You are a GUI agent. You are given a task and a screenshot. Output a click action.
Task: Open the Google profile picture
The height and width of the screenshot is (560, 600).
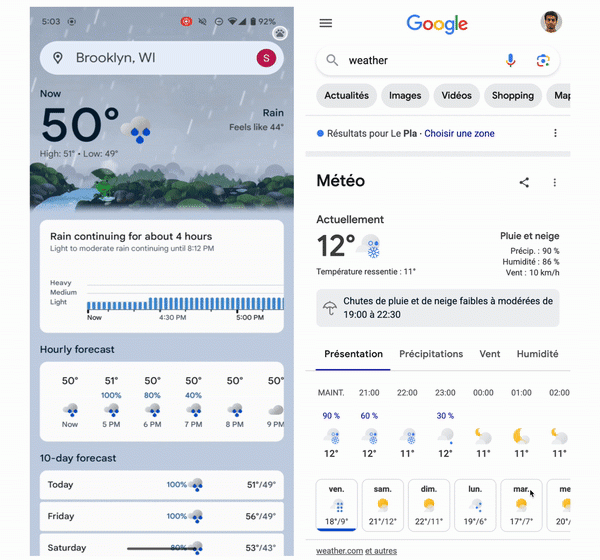pyautogui.click(x=551, y=22)
